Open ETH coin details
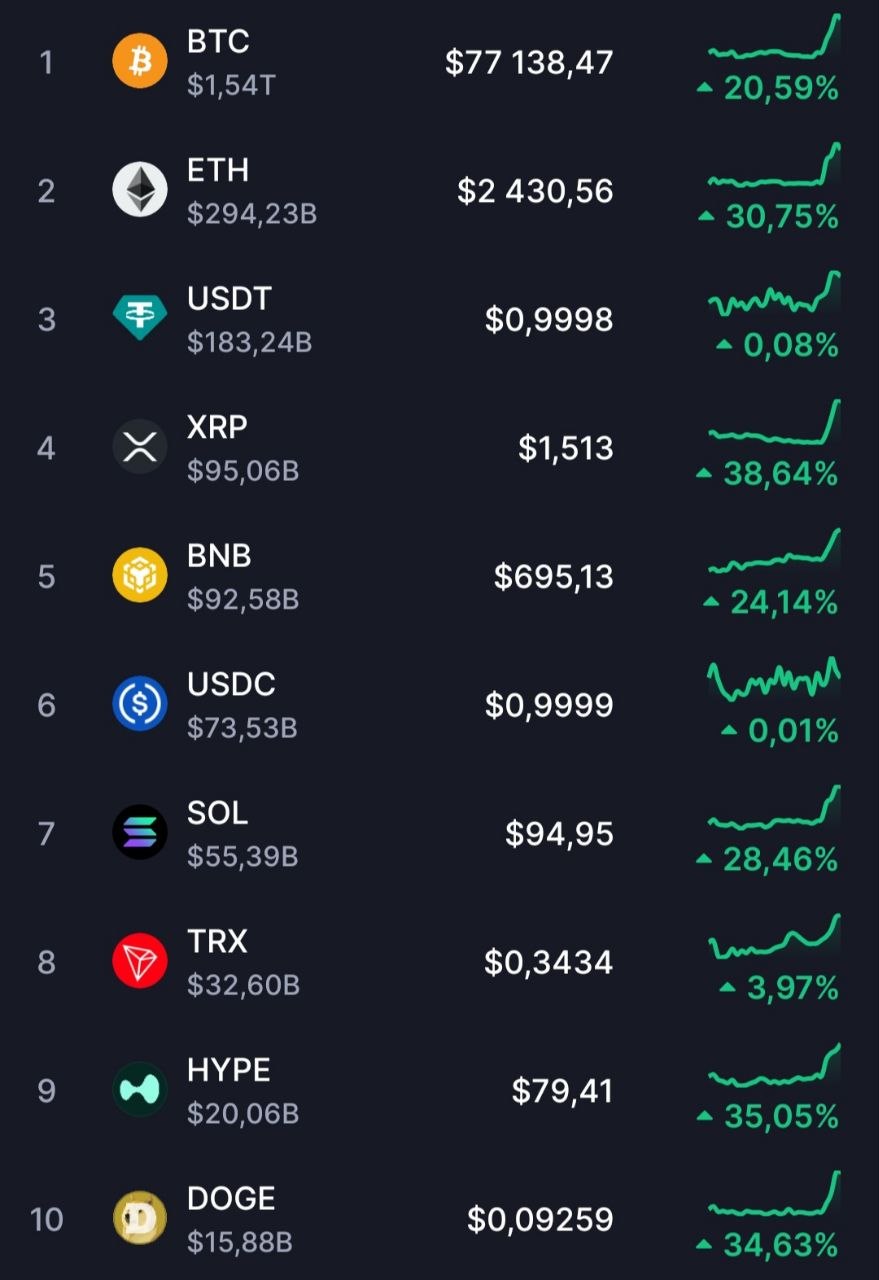 click(439, 191)
